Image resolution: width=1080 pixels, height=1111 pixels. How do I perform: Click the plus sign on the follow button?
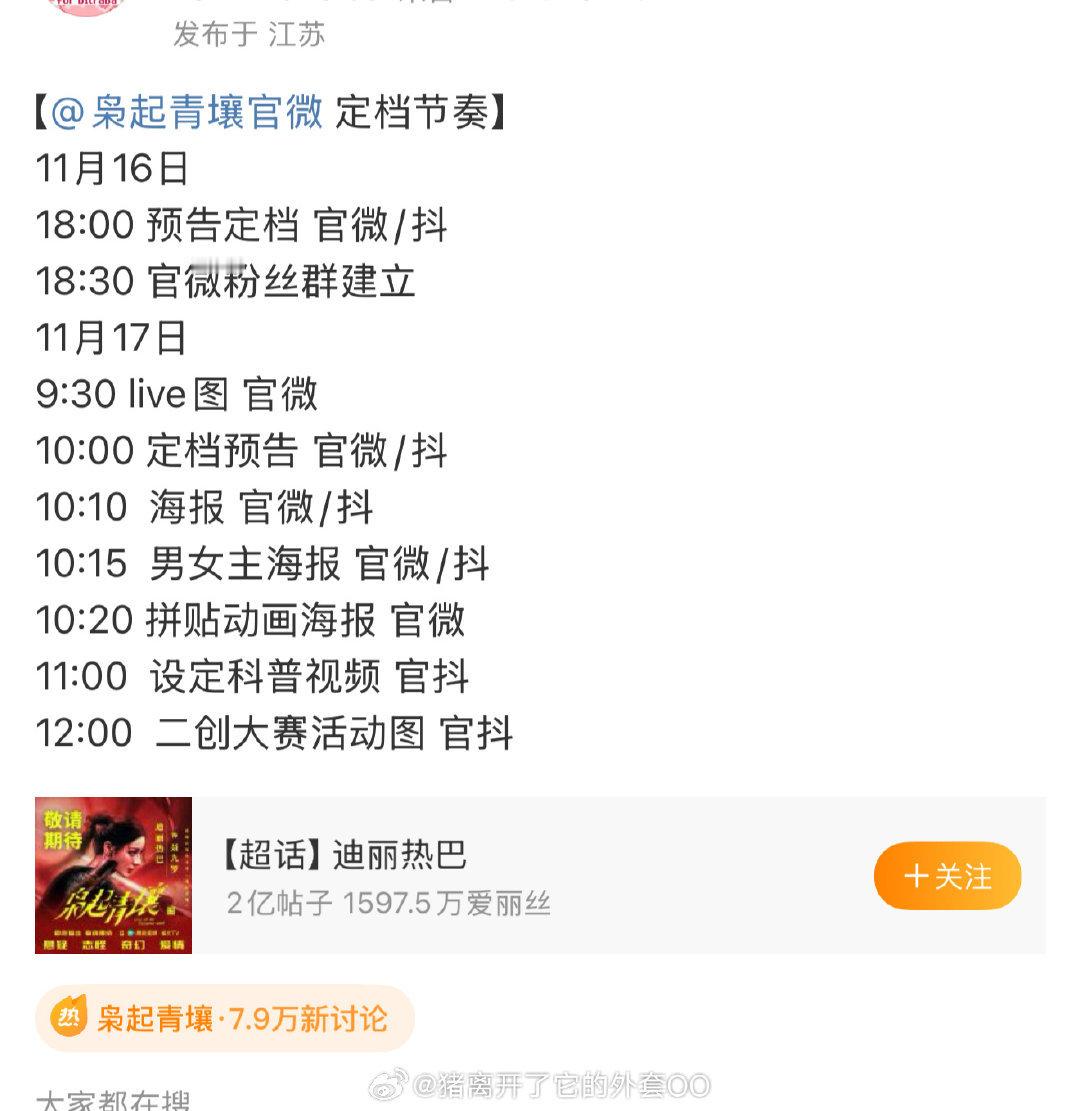(915, 876)
